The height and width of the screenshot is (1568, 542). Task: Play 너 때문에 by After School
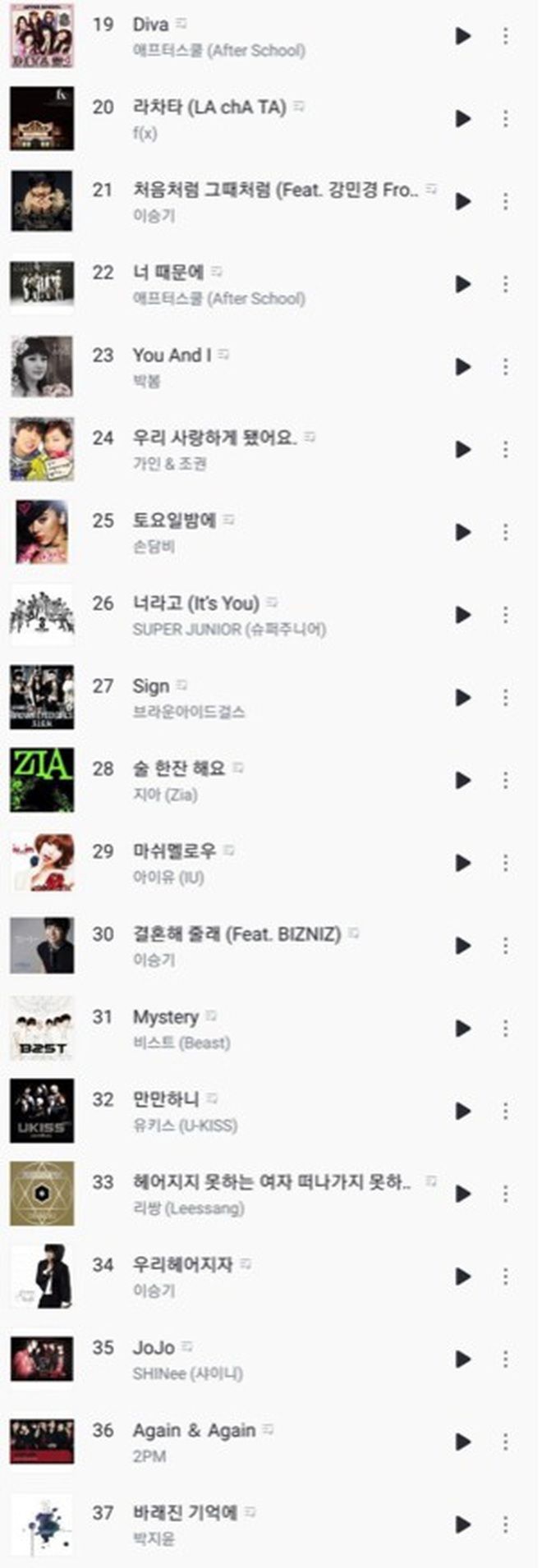tap(463, 284)
